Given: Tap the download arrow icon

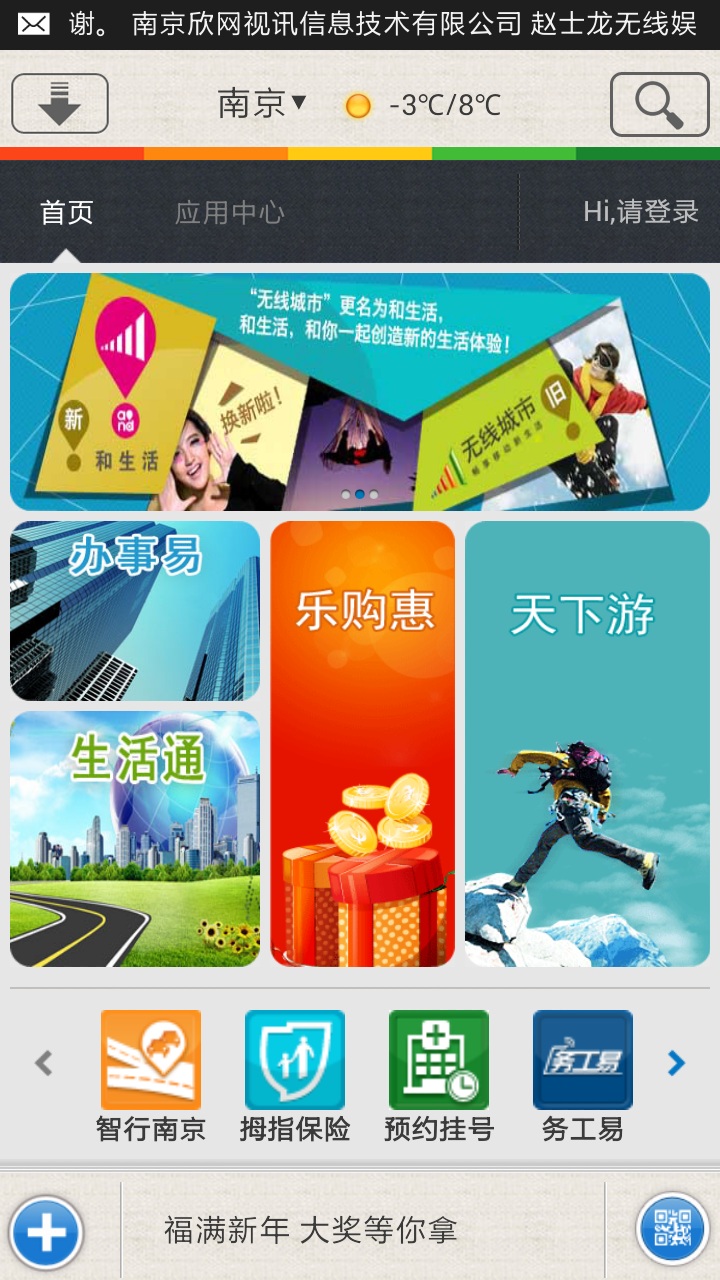Looking at the screenshot, I should pos(60,103).
